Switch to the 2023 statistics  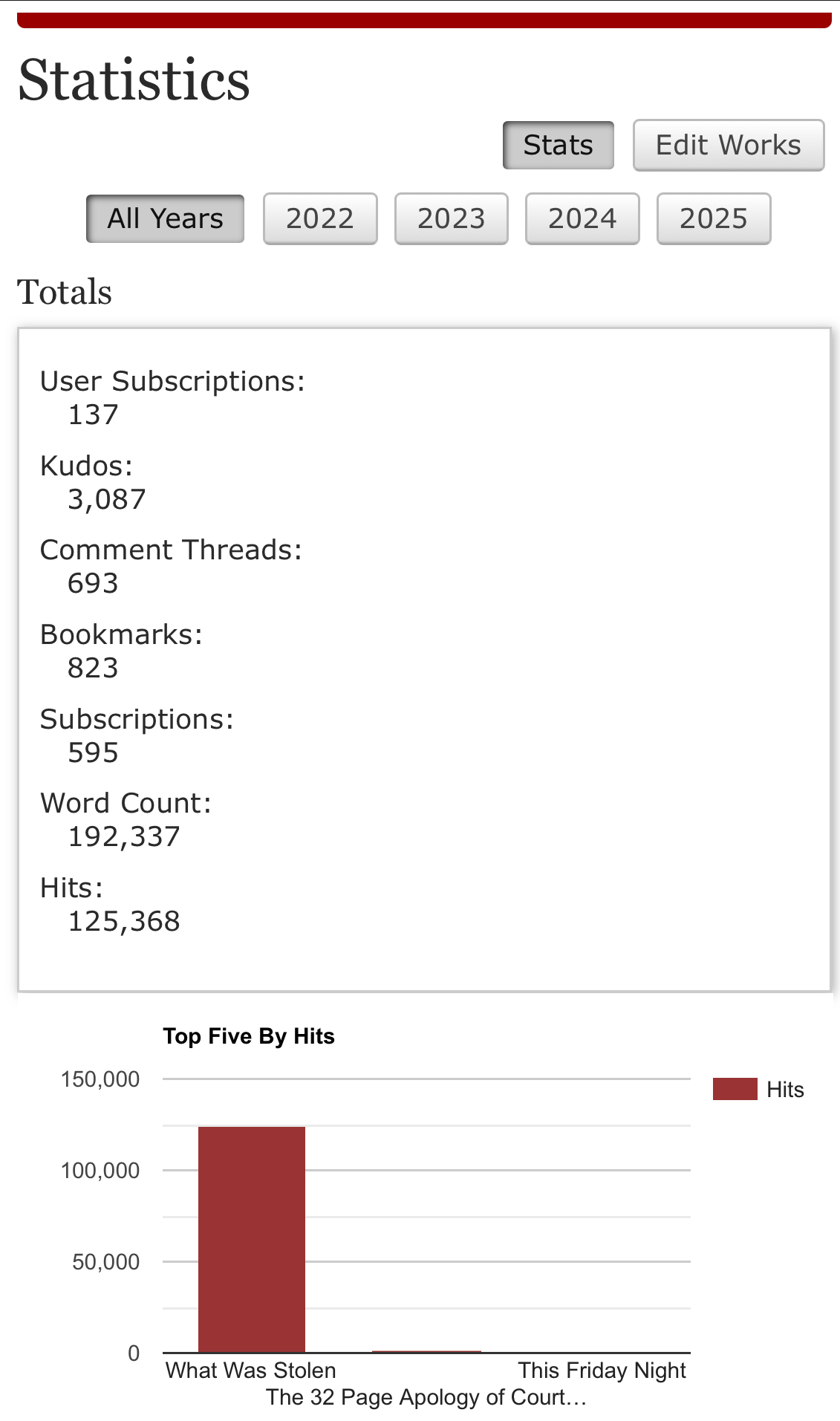pos(451,218)
